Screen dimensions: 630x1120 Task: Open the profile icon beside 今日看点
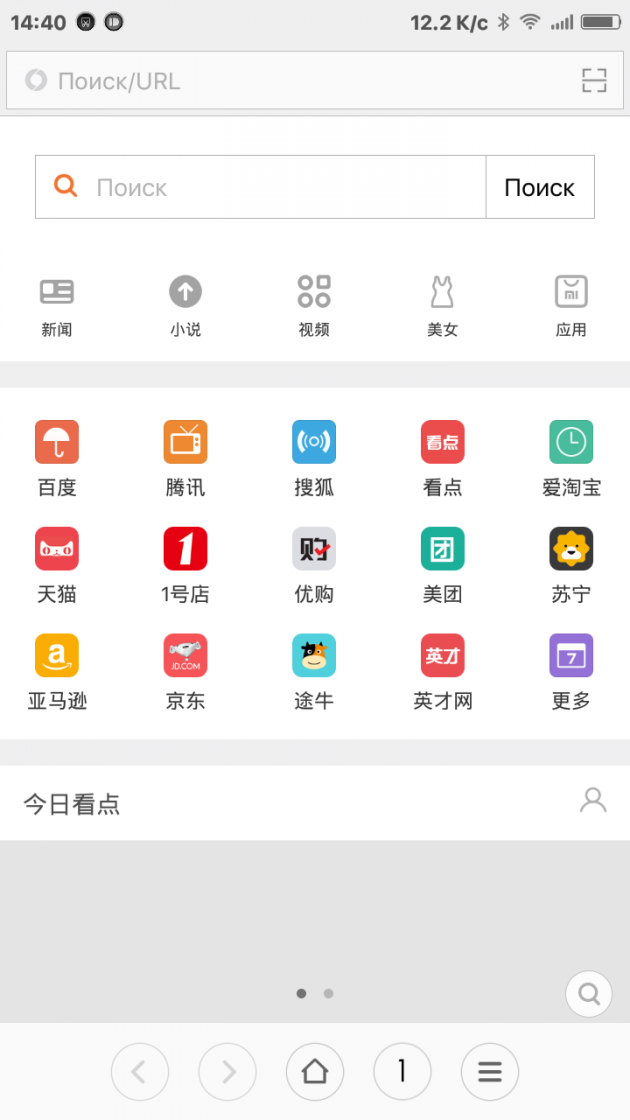(593, 801)
